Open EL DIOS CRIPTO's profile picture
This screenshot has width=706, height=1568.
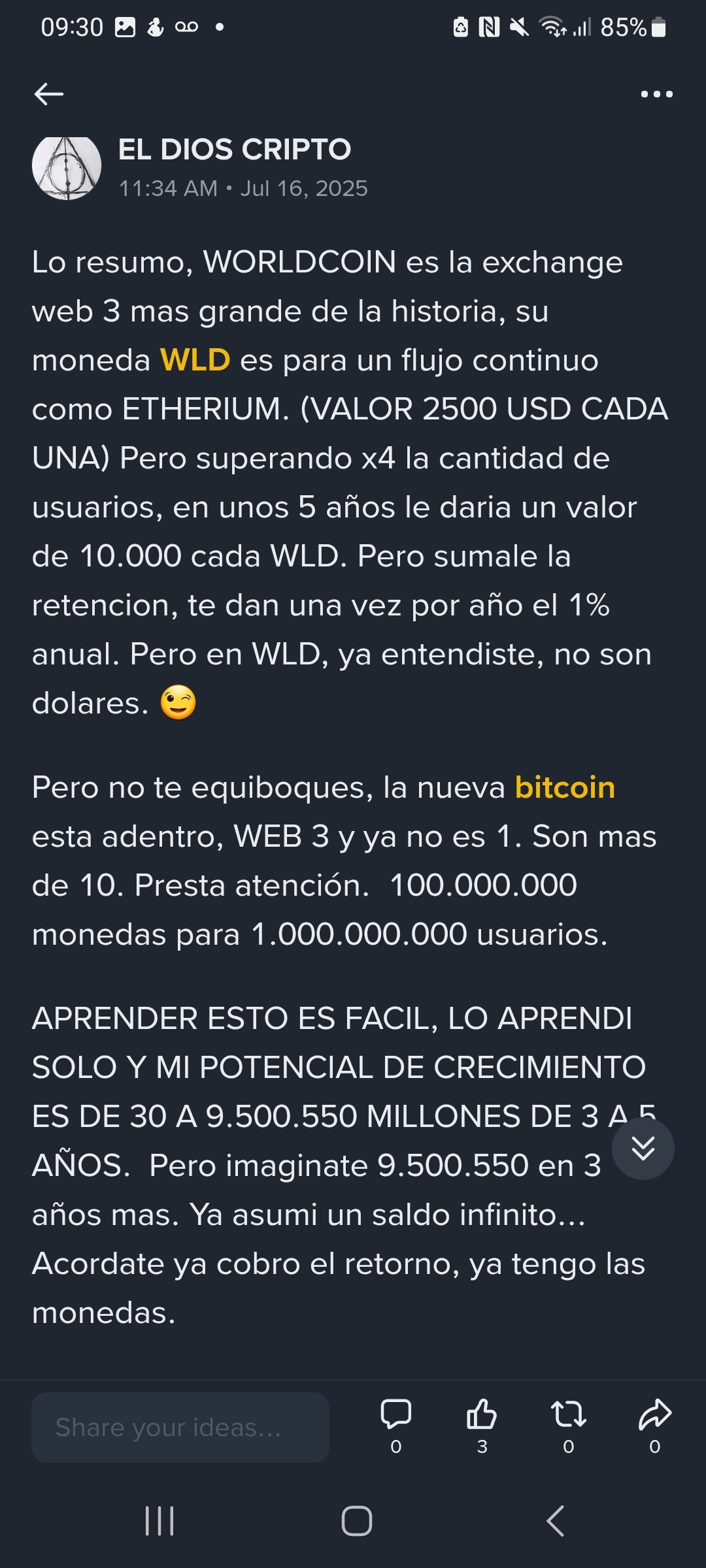pos(67,168)
